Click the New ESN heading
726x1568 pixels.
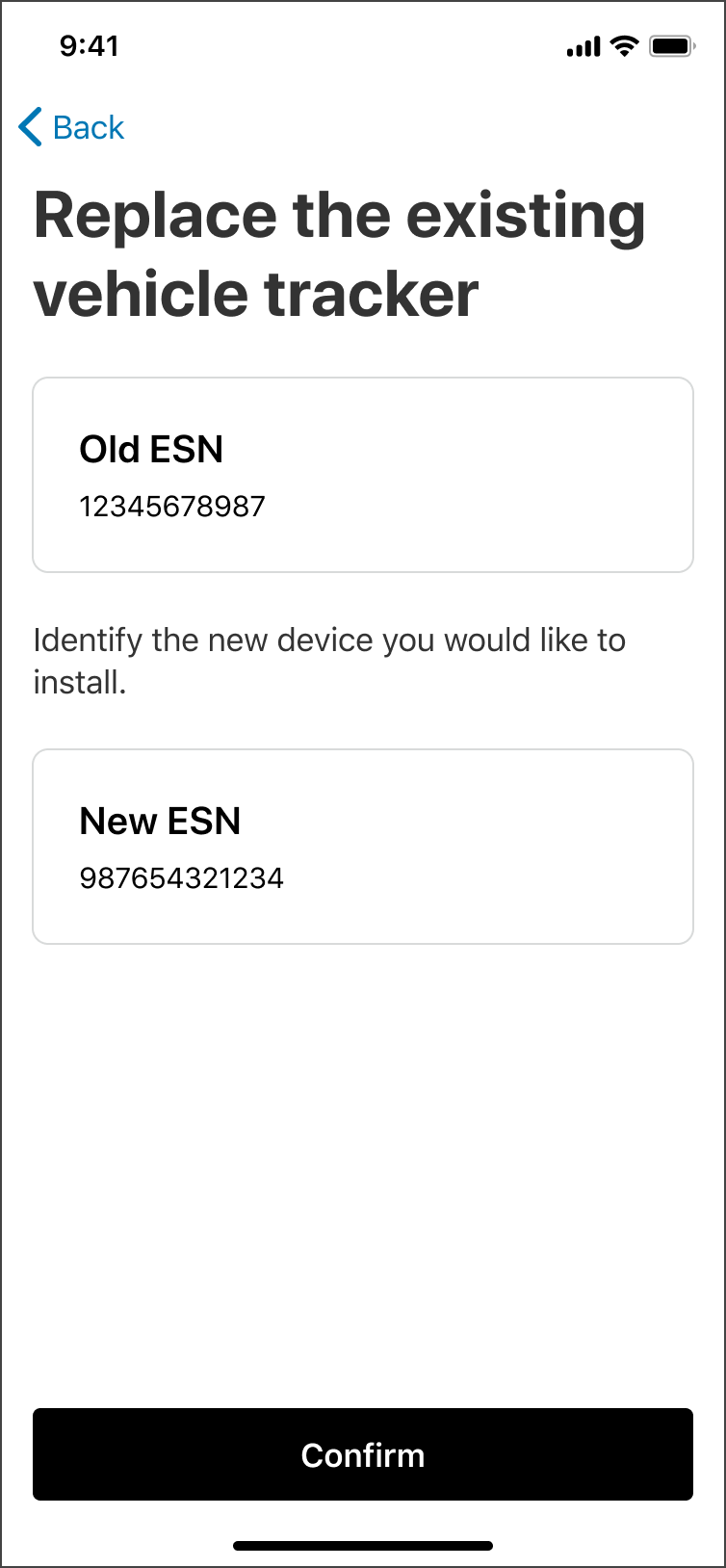(x=160, y=821)
